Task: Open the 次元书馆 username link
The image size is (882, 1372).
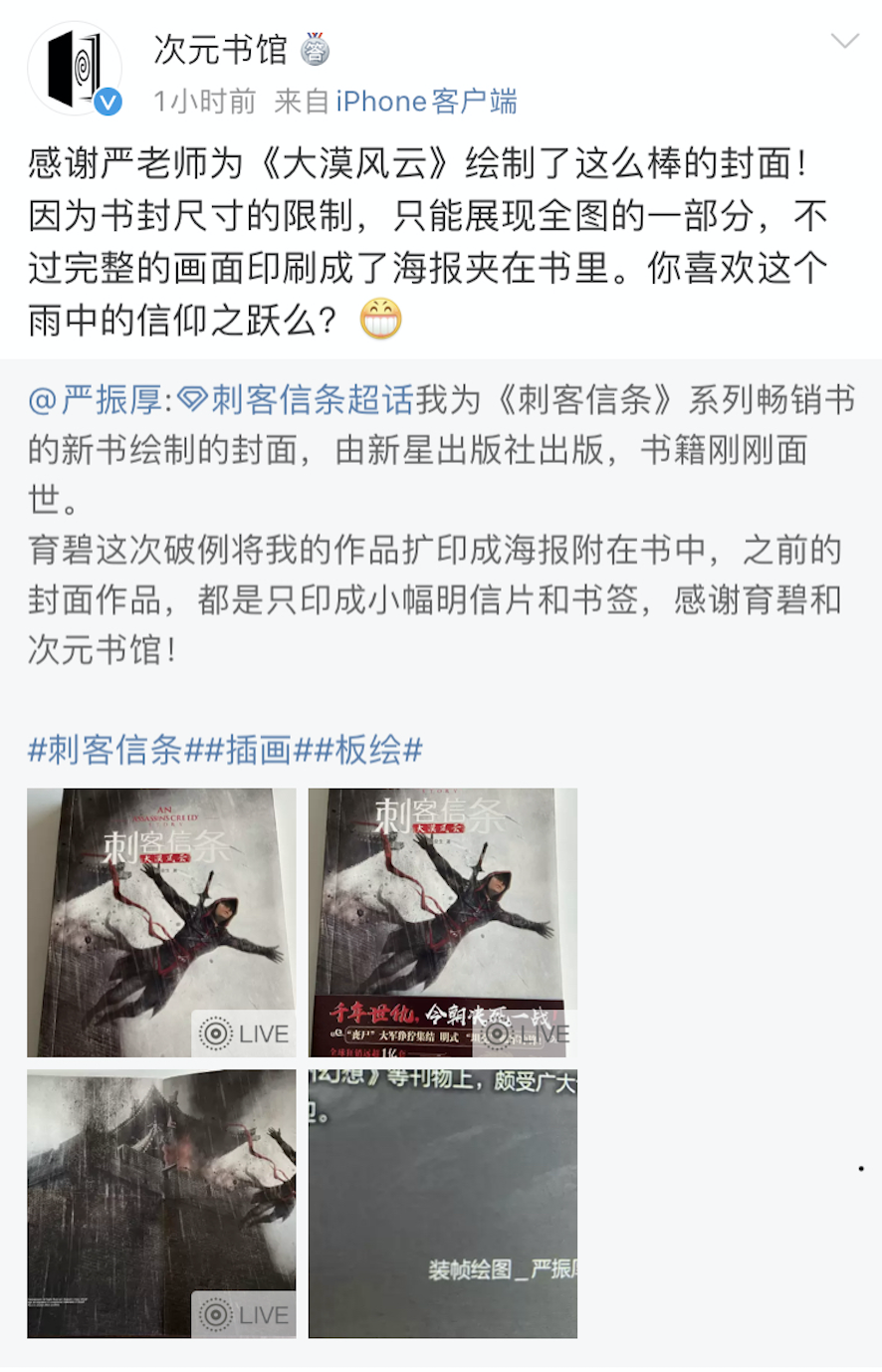Action: (x=220, y=48)
